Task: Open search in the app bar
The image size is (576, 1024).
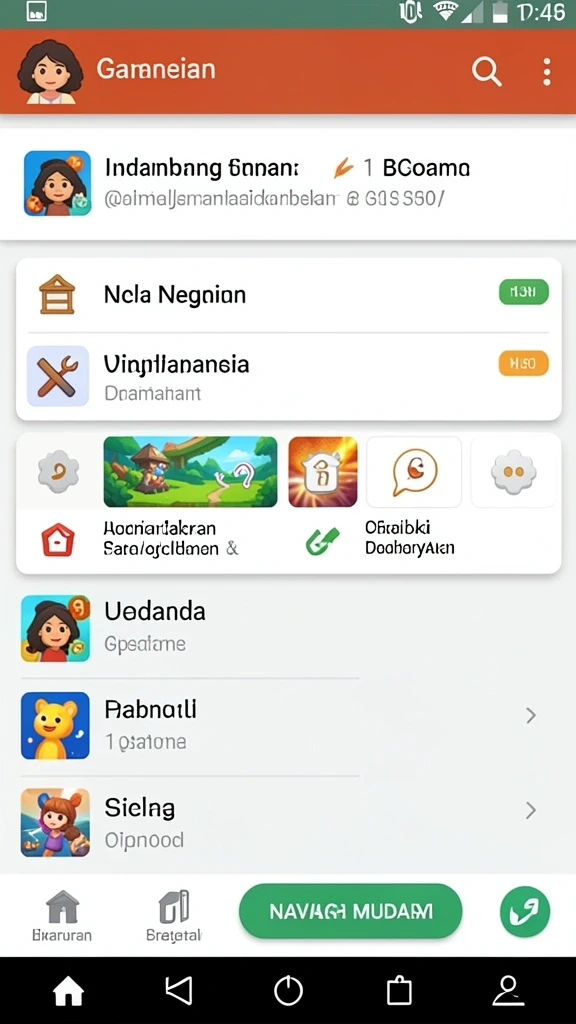Action: tap(487, 71)
